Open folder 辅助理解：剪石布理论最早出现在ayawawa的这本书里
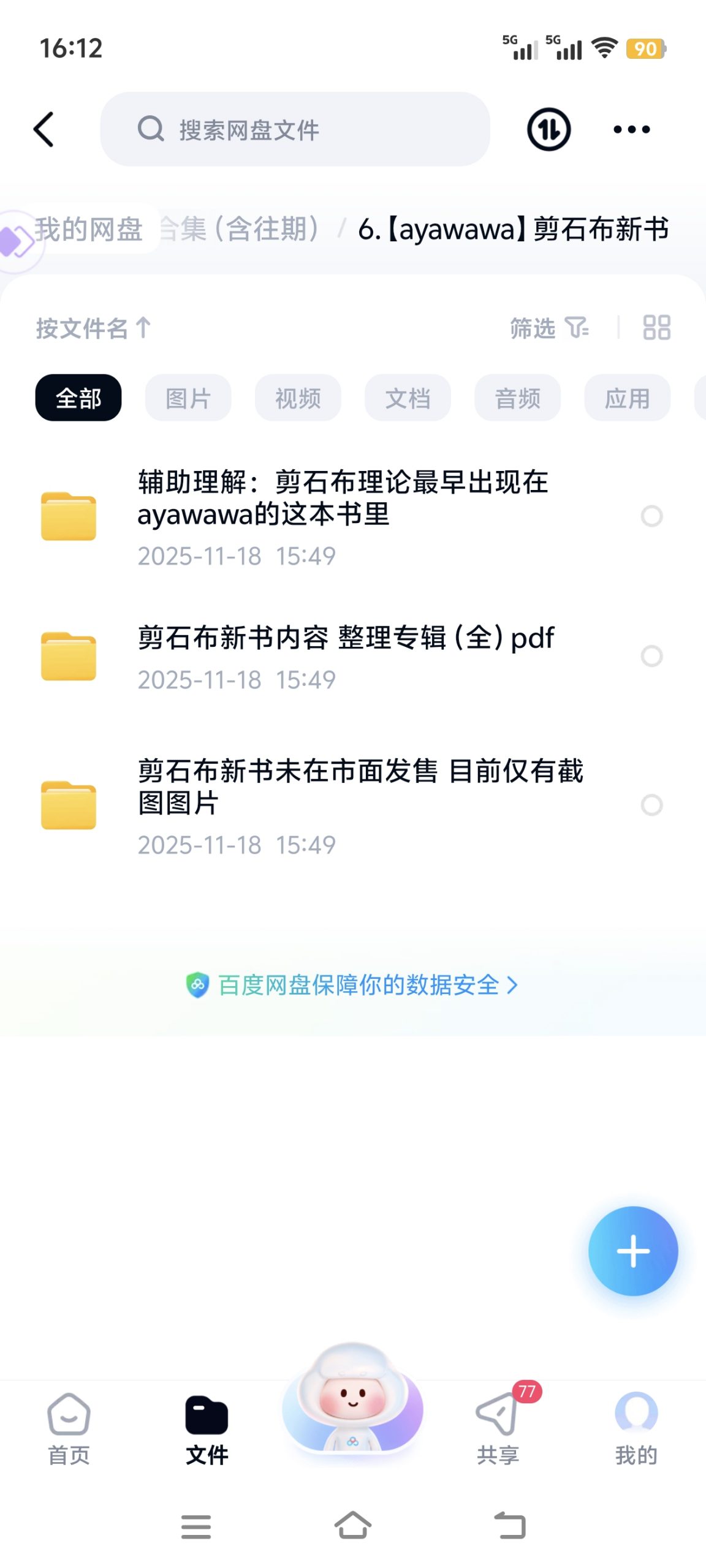The image size is (706, 1568). tap(343, 516)
